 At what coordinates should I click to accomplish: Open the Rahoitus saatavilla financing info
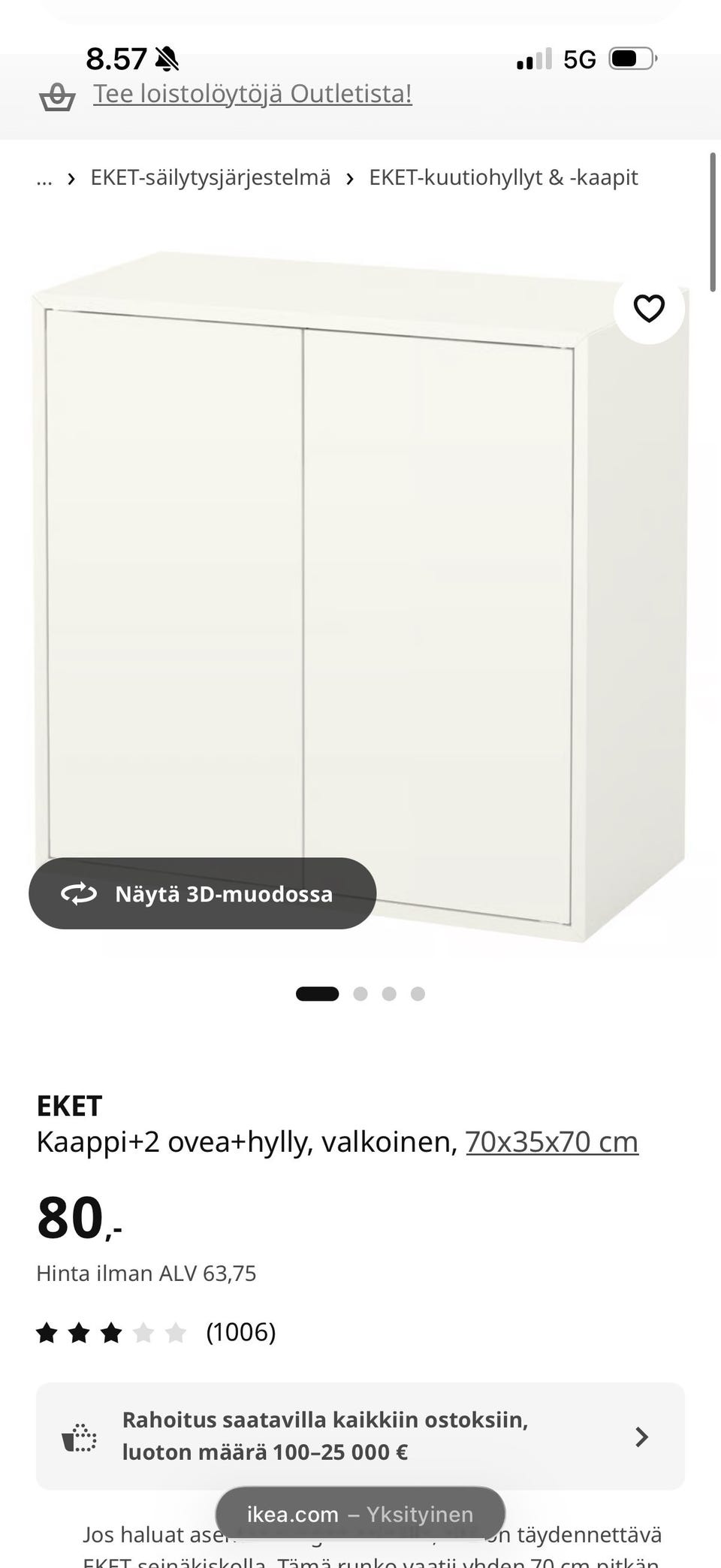point(360,1436)
